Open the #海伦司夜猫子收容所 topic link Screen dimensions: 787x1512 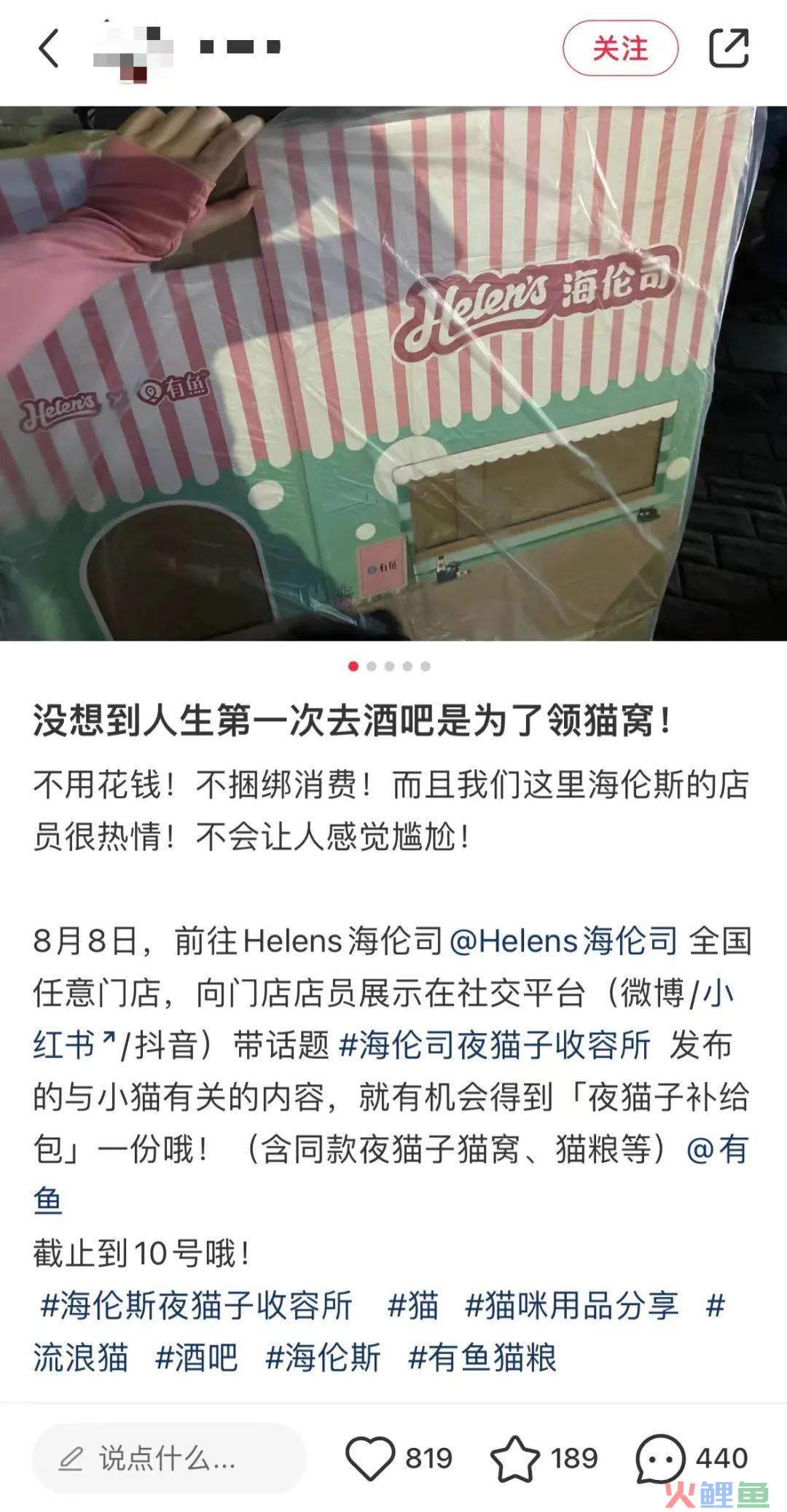[494, 1044]
